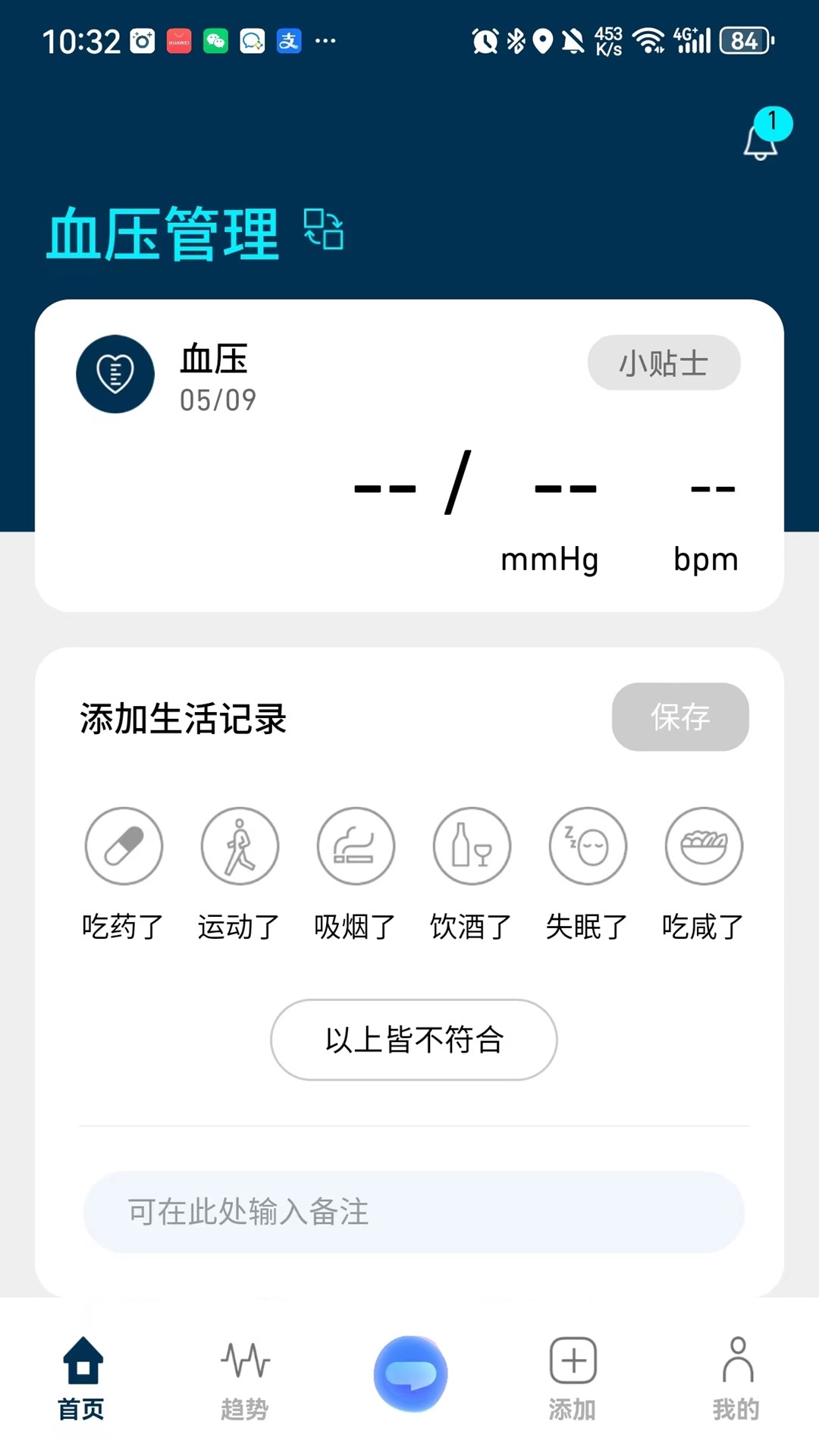This screenshot has width=819, height=1456.
Task: Open the 小贴士 tips button
Action: coord(664,363)
